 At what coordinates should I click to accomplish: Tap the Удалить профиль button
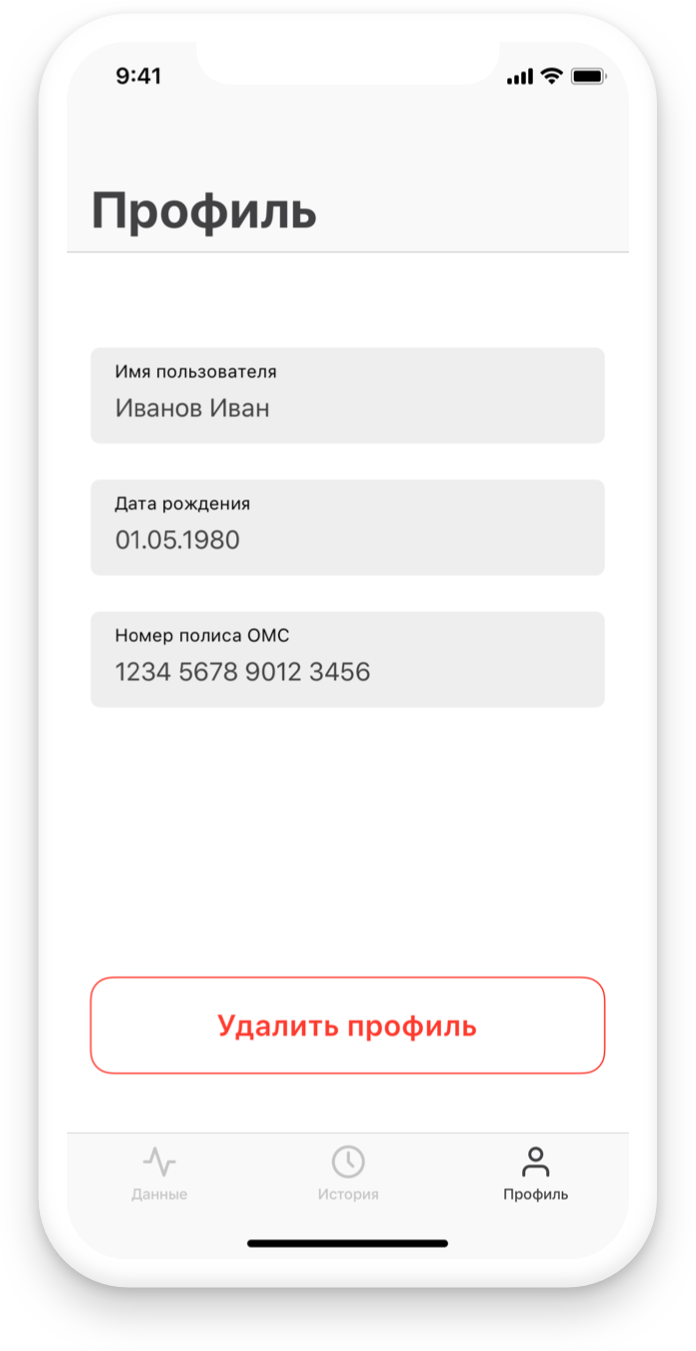(x=347, y=1025)
